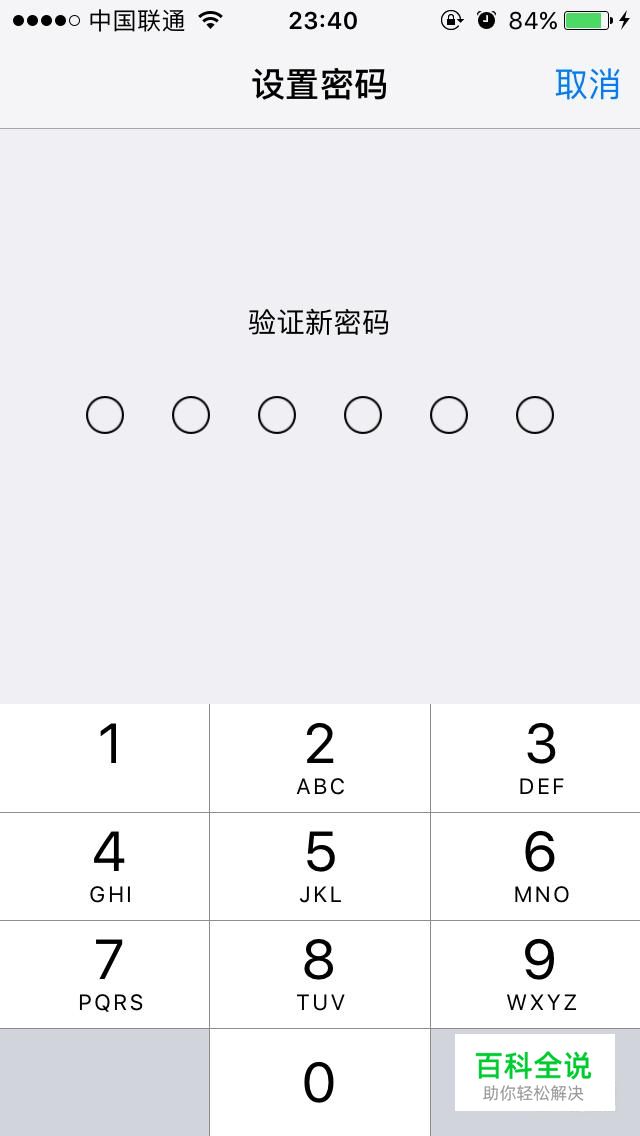Hit the 4 GHI key
The height and width of the screenshot is (1136, 640).
104,866
